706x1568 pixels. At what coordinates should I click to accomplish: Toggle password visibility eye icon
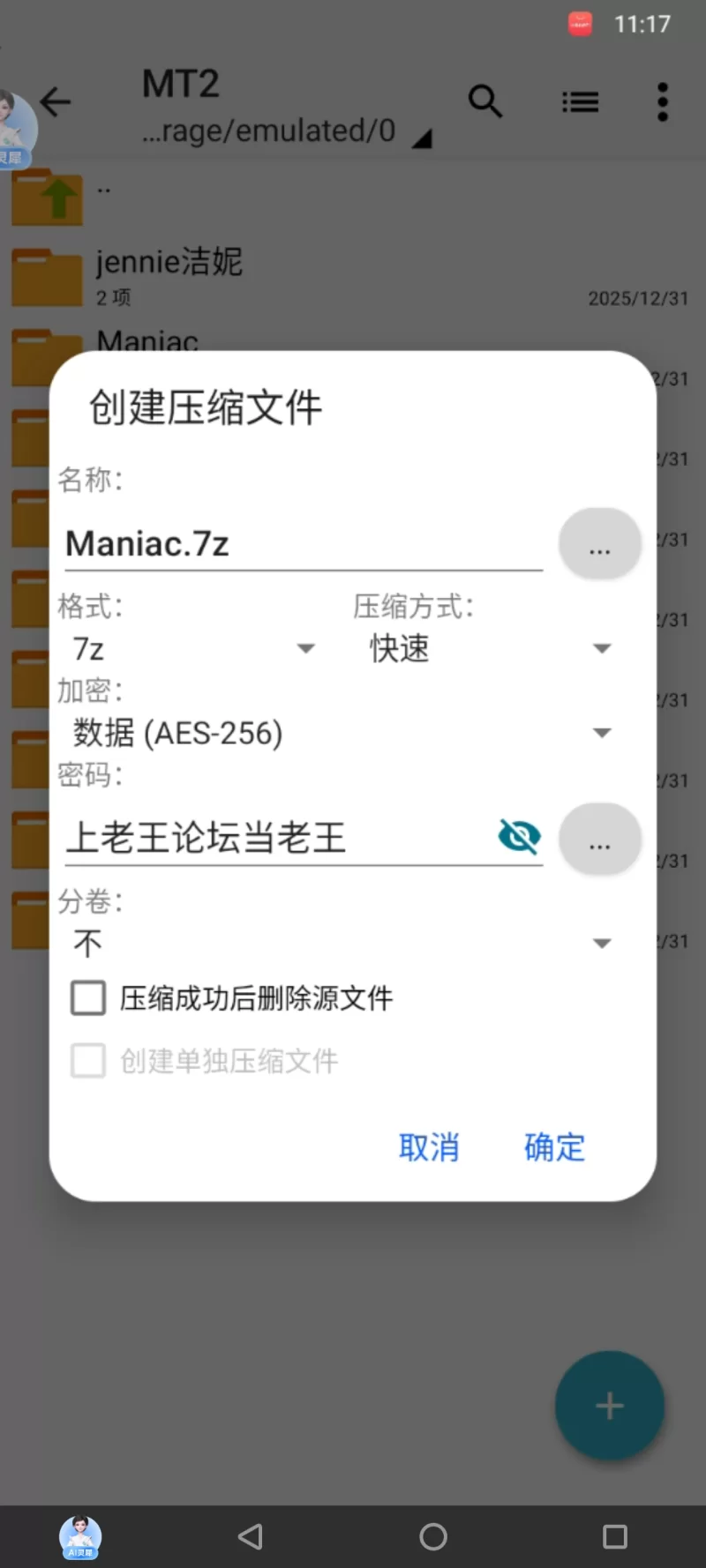coord(519,836)
